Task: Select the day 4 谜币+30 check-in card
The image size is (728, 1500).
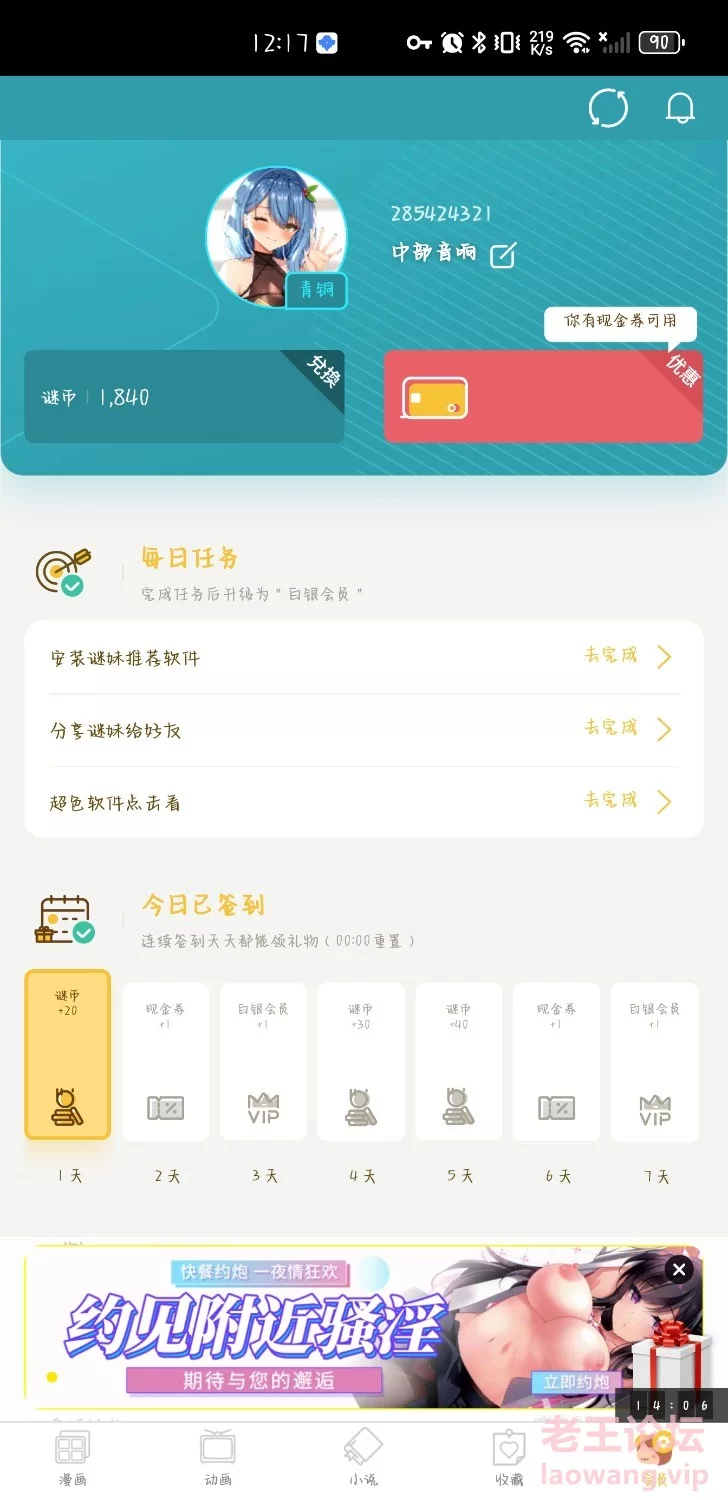Action: tap(361, 1062)
